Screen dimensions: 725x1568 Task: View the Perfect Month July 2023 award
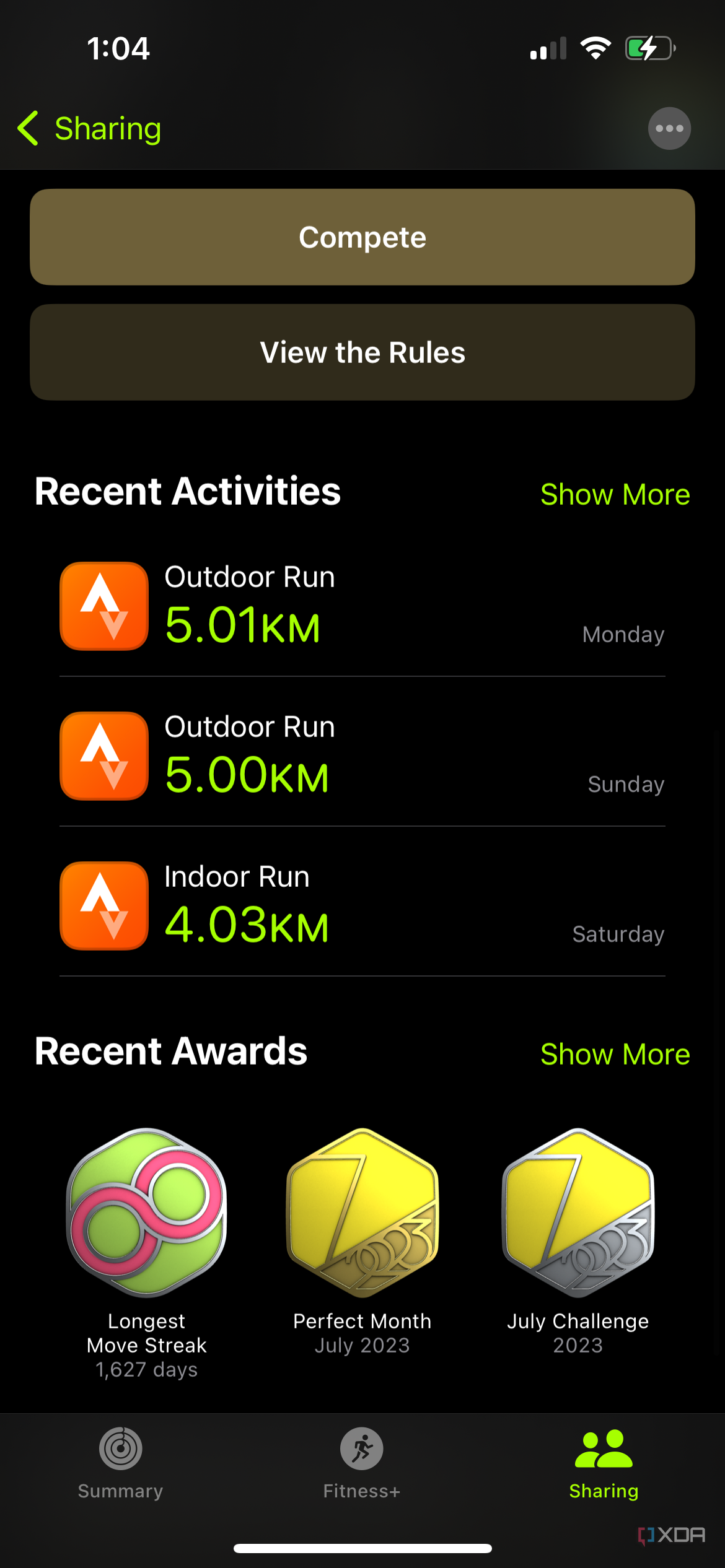362,1214
